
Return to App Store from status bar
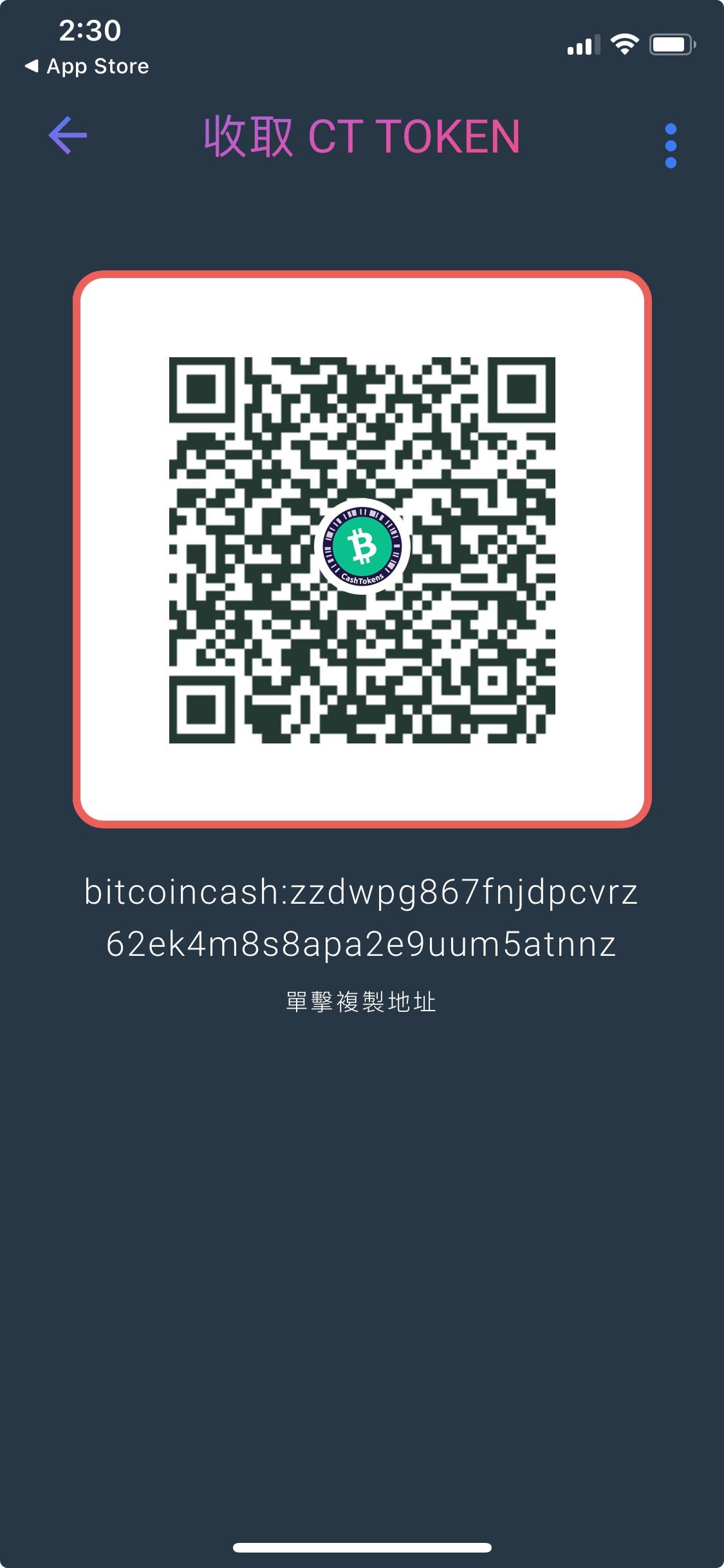click(x=87, y=66)
